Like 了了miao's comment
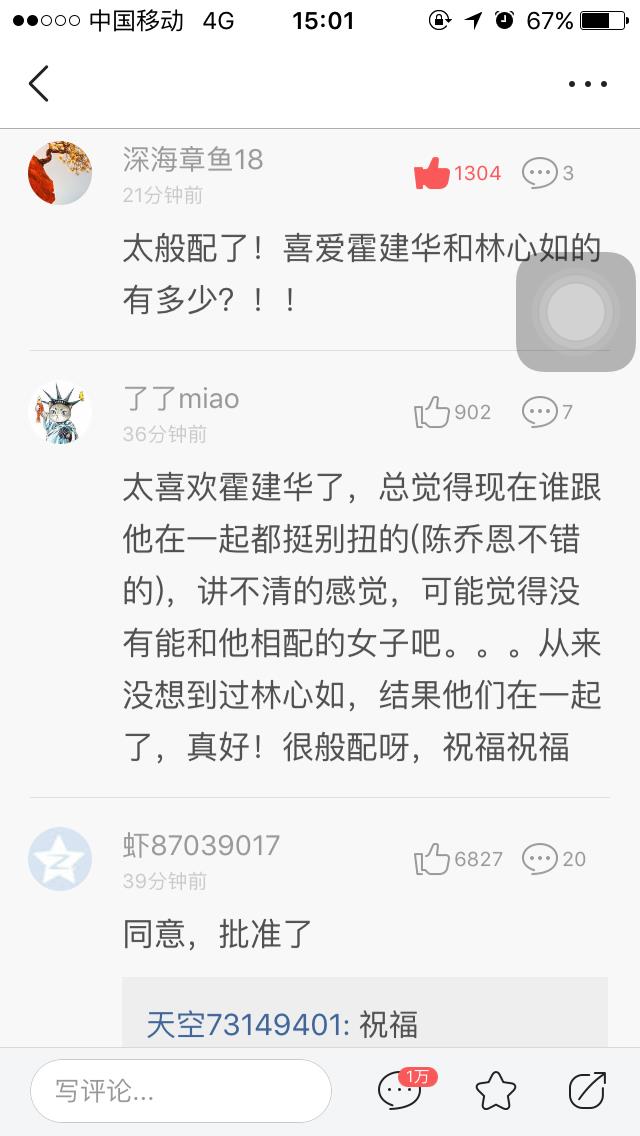Viewport: 640px width, 1136px height. coord(432,412)
